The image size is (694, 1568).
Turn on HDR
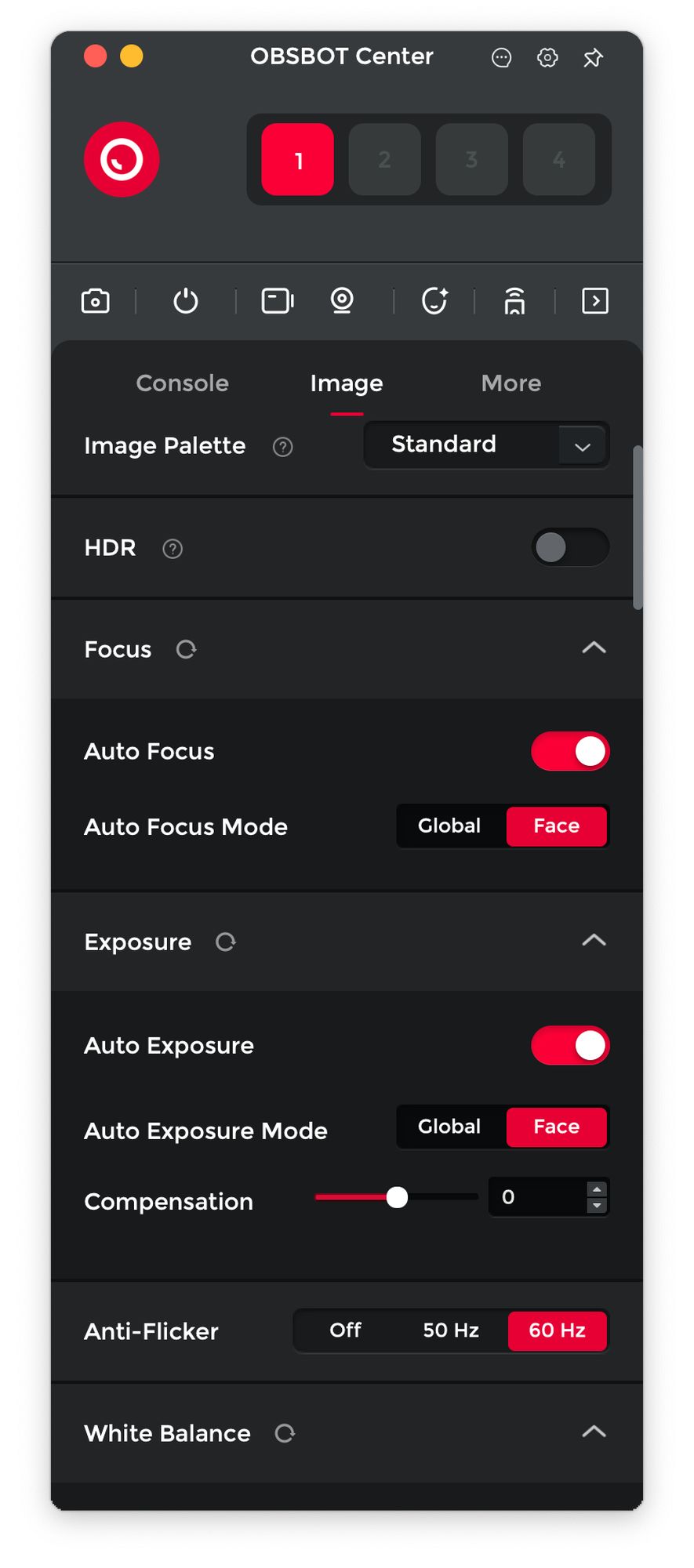pyautogui.click(x=569, y=547)
